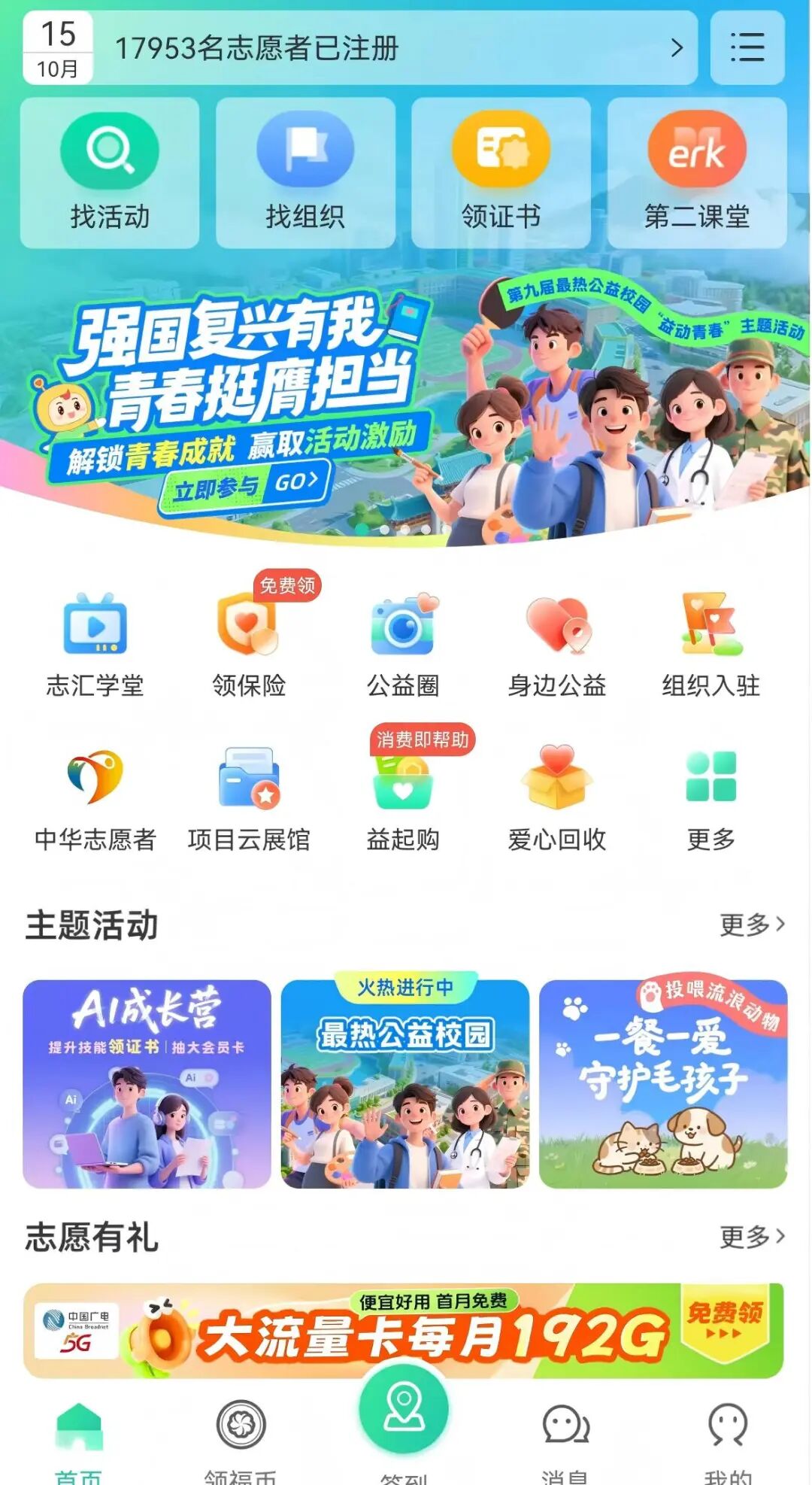Image resolution: width=812 pixels, height=1485 pixels.
Task: Open 找组织 shortcut
Action: click(x=305, y=173)
